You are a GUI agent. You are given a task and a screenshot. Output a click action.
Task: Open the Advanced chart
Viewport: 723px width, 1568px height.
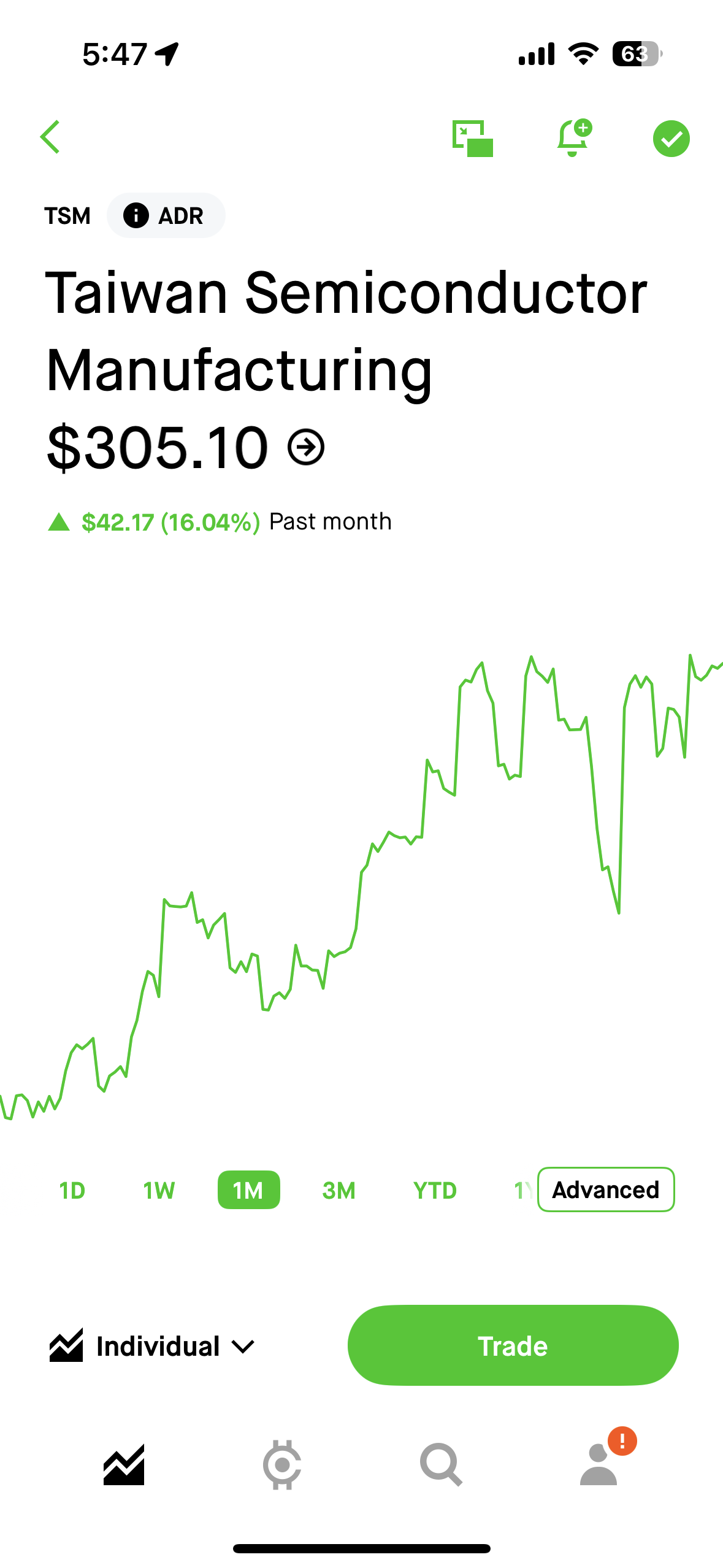[605, 1189]
